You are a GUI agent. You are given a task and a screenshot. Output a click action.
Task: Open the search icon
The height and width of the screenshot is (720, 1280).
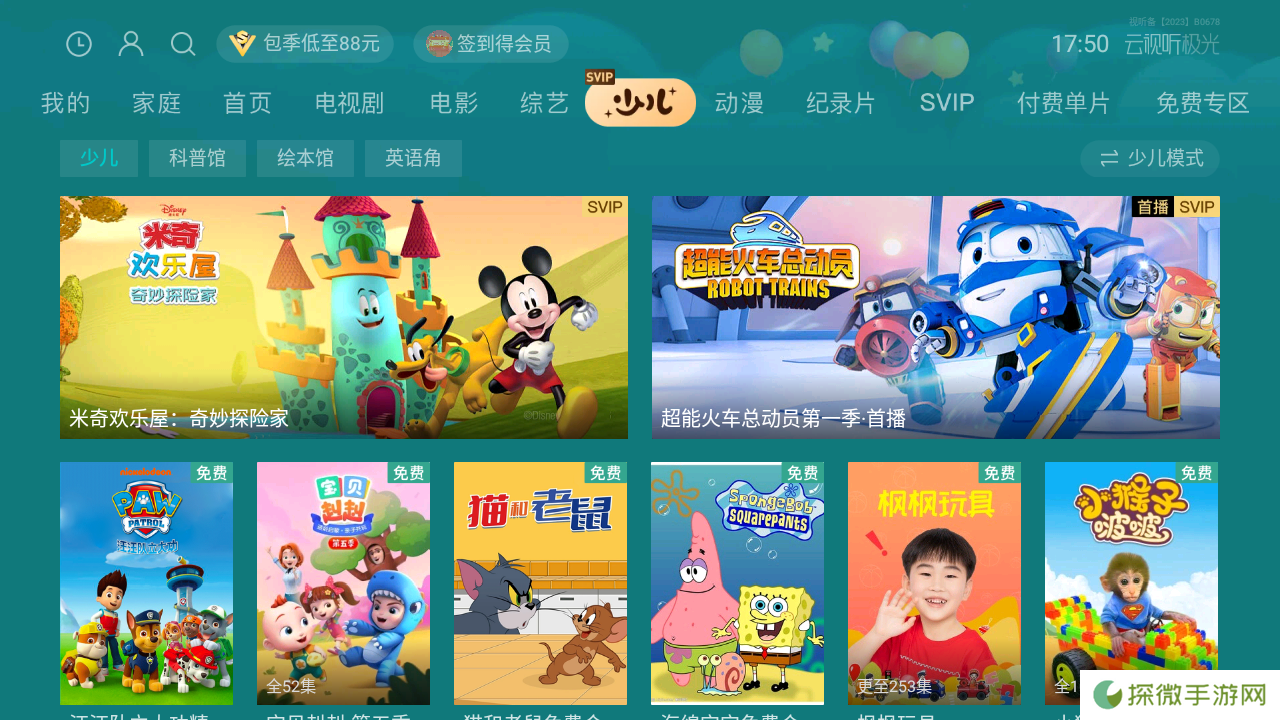pos(183,44)
